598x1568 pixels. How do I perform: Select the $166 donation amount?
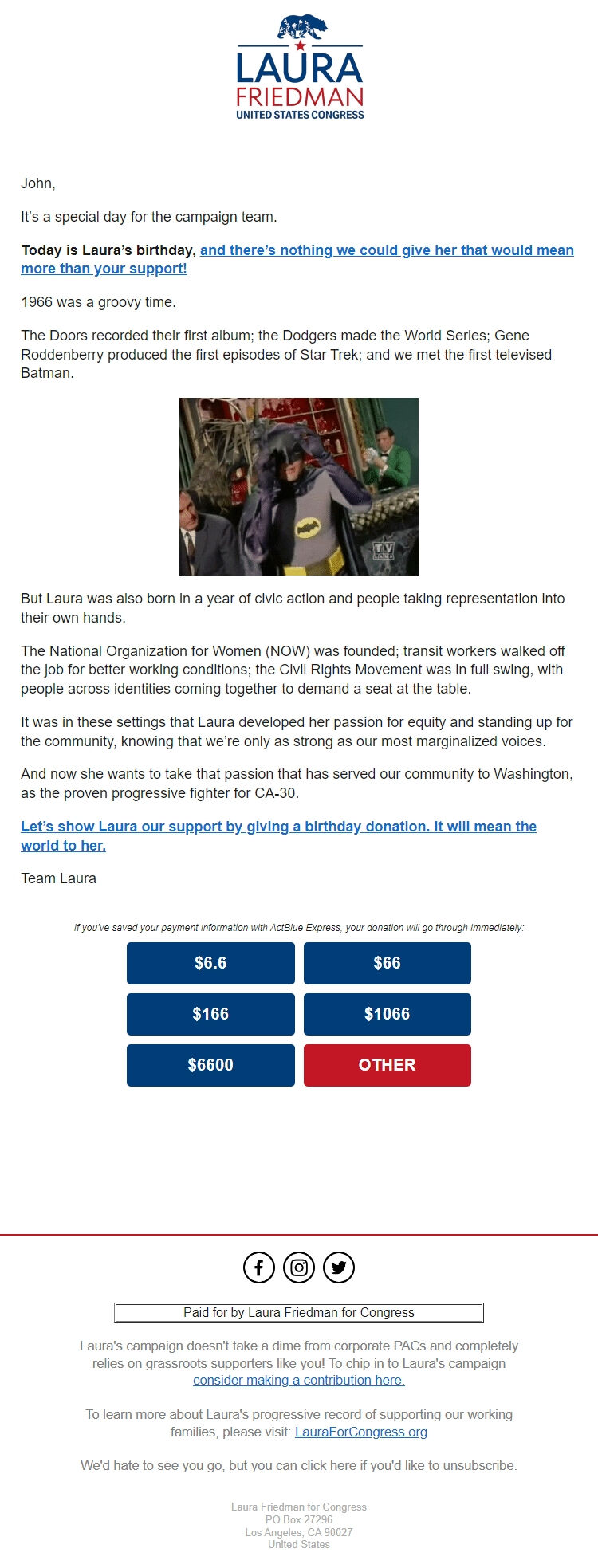(x=210, y=1014)
